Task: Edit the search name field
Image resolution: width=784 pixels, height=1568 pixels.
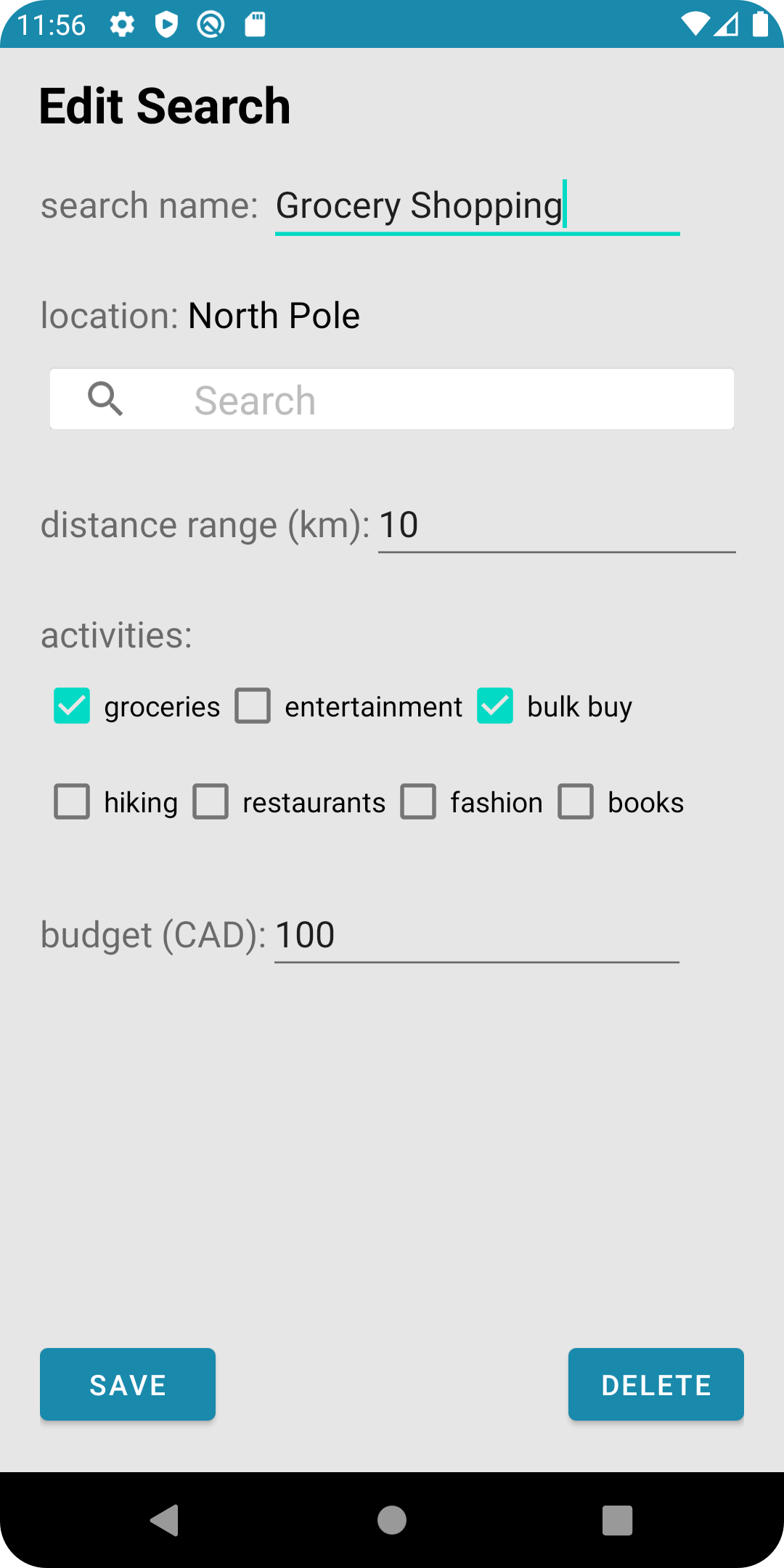Action: (476, 206)
